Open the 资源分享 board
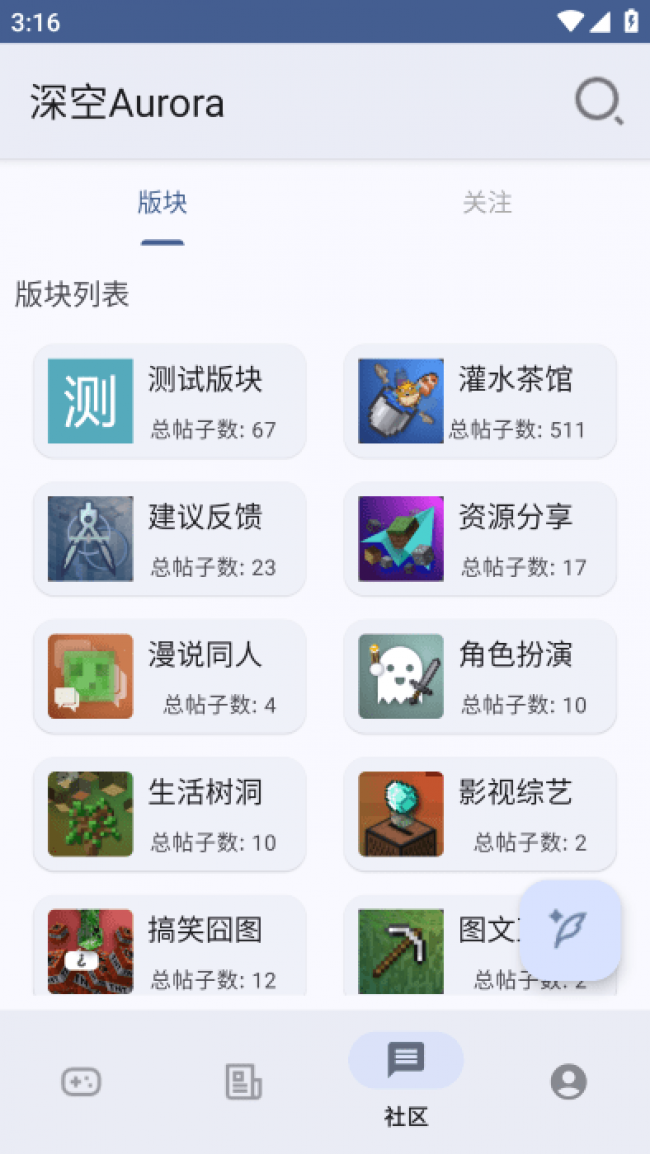This screenshot has height=1154, width=650. click(480, 539)
